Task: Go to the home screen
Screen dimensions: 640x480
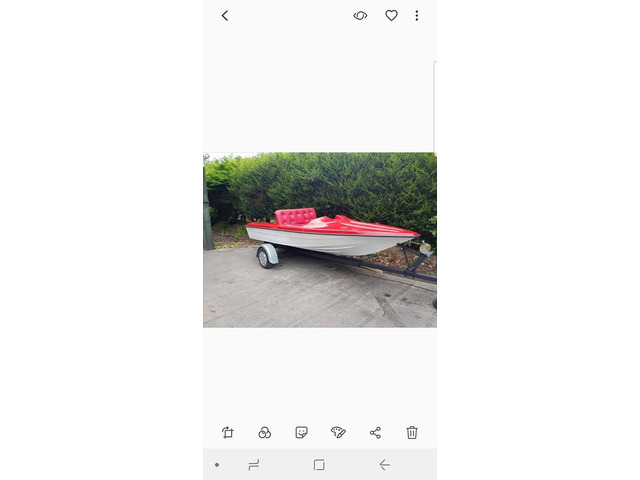Action: (x=319, y=465)
